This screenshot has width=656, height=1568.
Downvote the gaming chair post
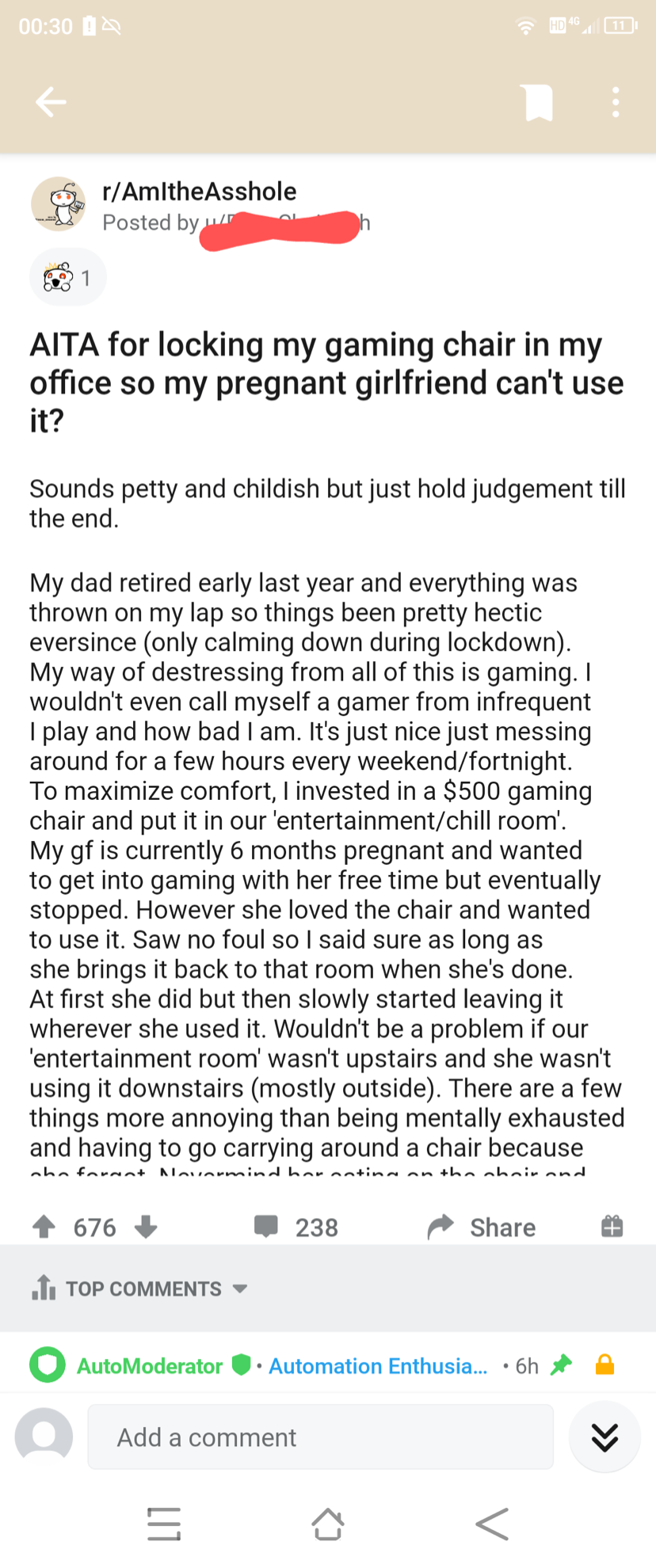click(146, 1227)
